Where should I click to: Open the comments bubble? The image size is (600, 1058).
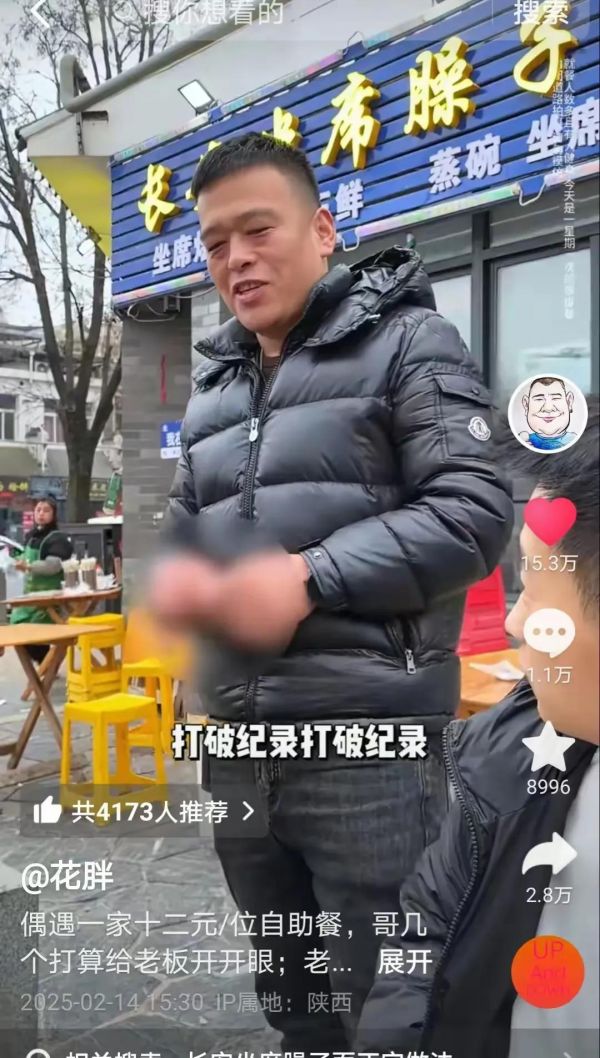549,632
